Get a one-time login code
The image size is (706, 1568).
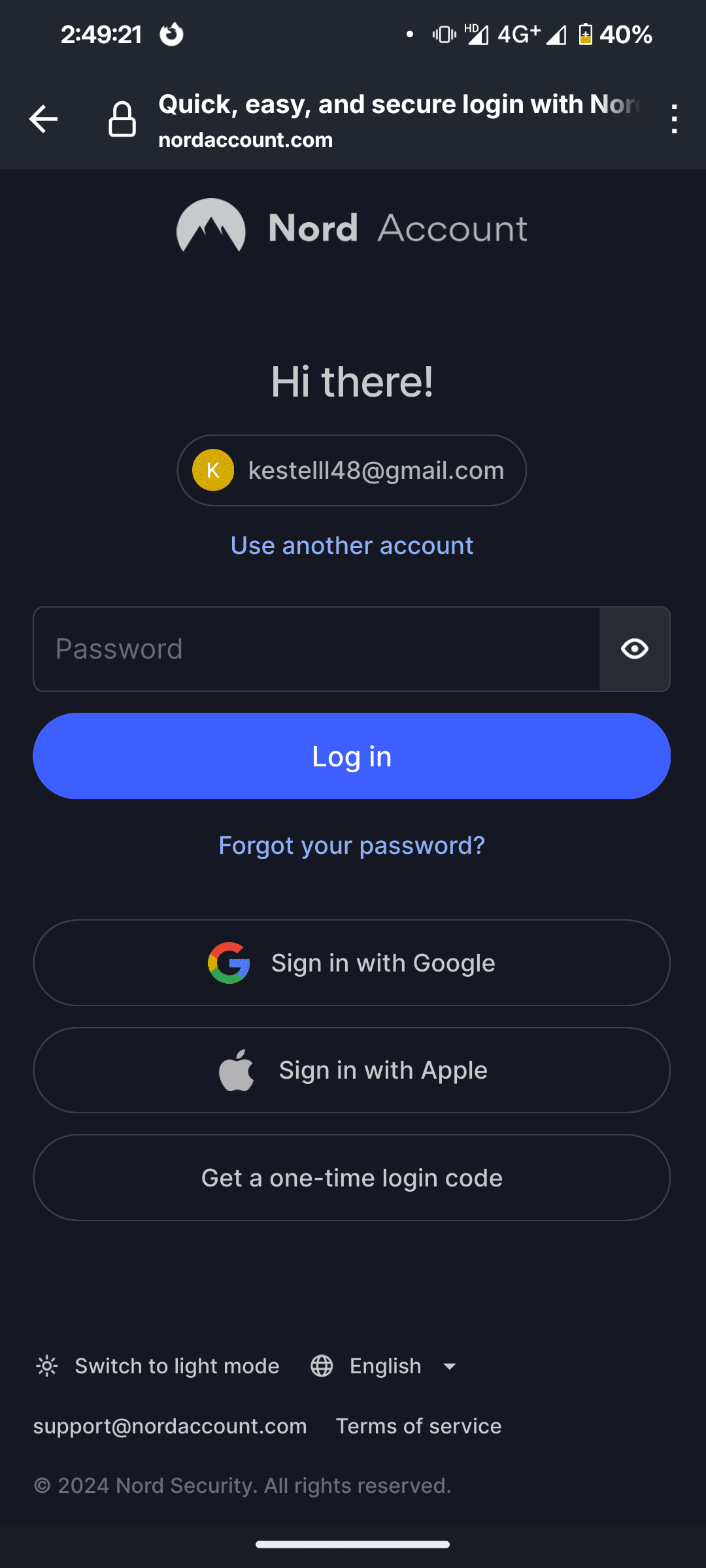point(352,1177)
